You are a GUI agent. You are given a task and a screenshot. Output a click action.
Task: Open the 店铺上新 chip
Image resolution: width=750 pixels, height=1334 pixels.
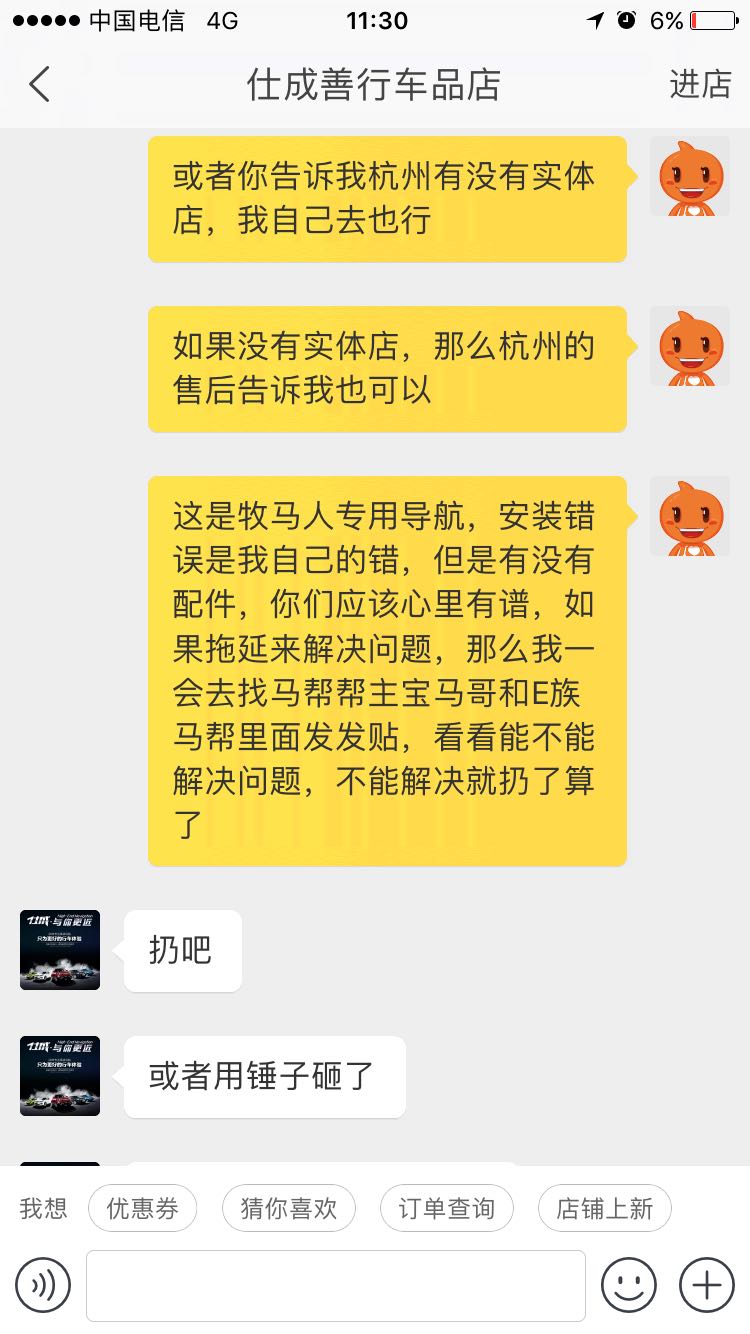tap(604, 1208)
